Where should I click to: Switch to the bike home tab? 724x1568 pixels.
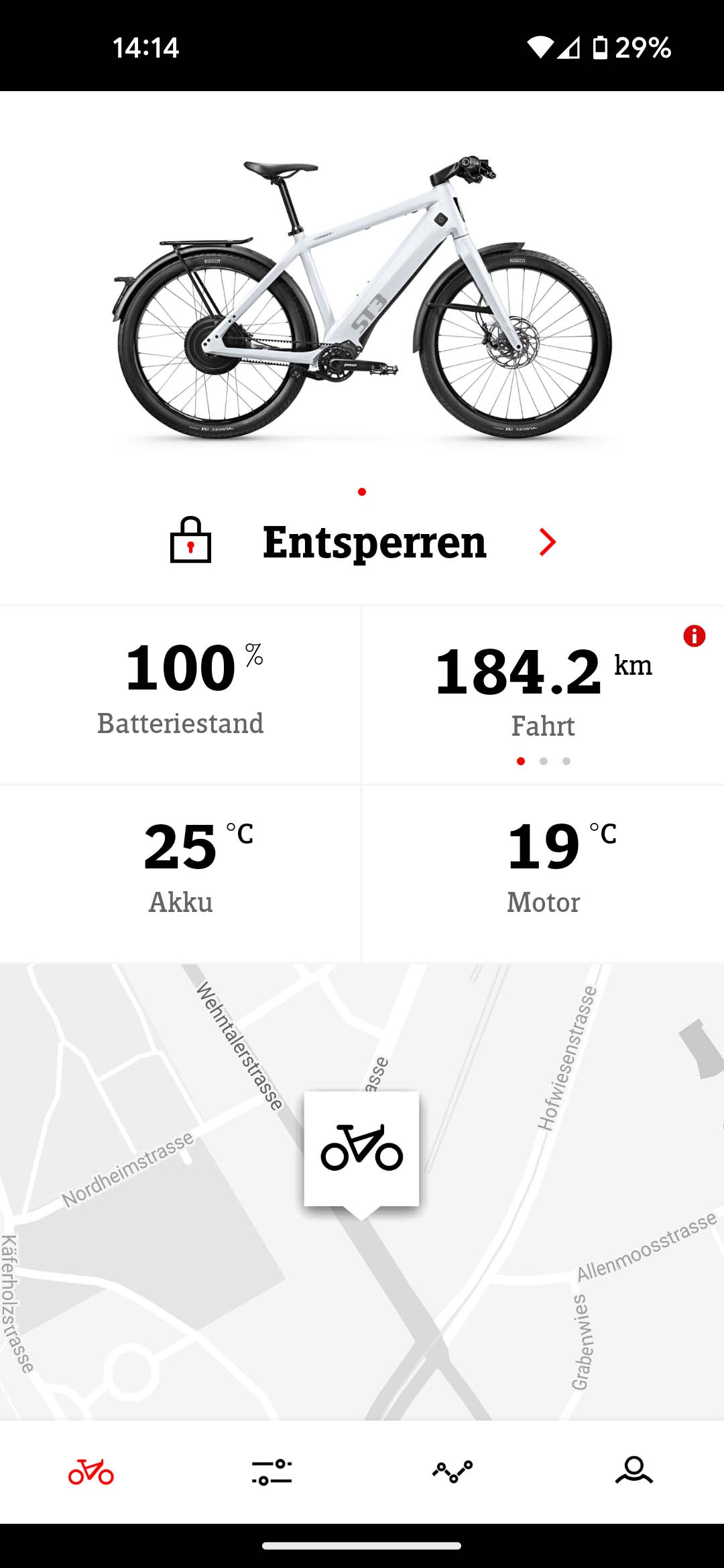tap(91, 1472)
